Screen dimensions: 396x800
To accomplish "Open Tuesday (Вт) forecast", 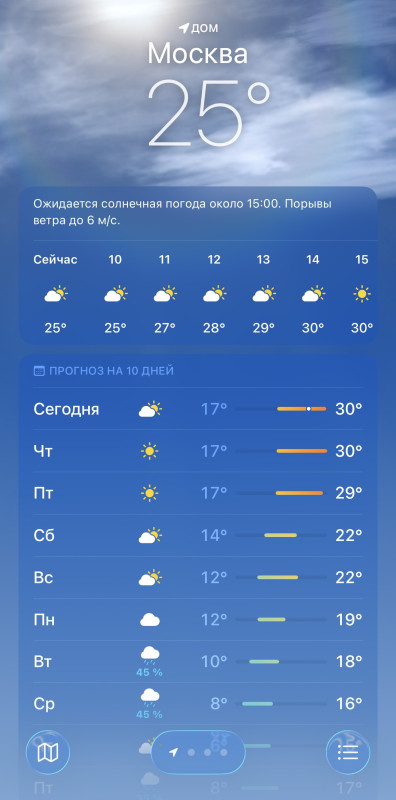I will 198,662.
